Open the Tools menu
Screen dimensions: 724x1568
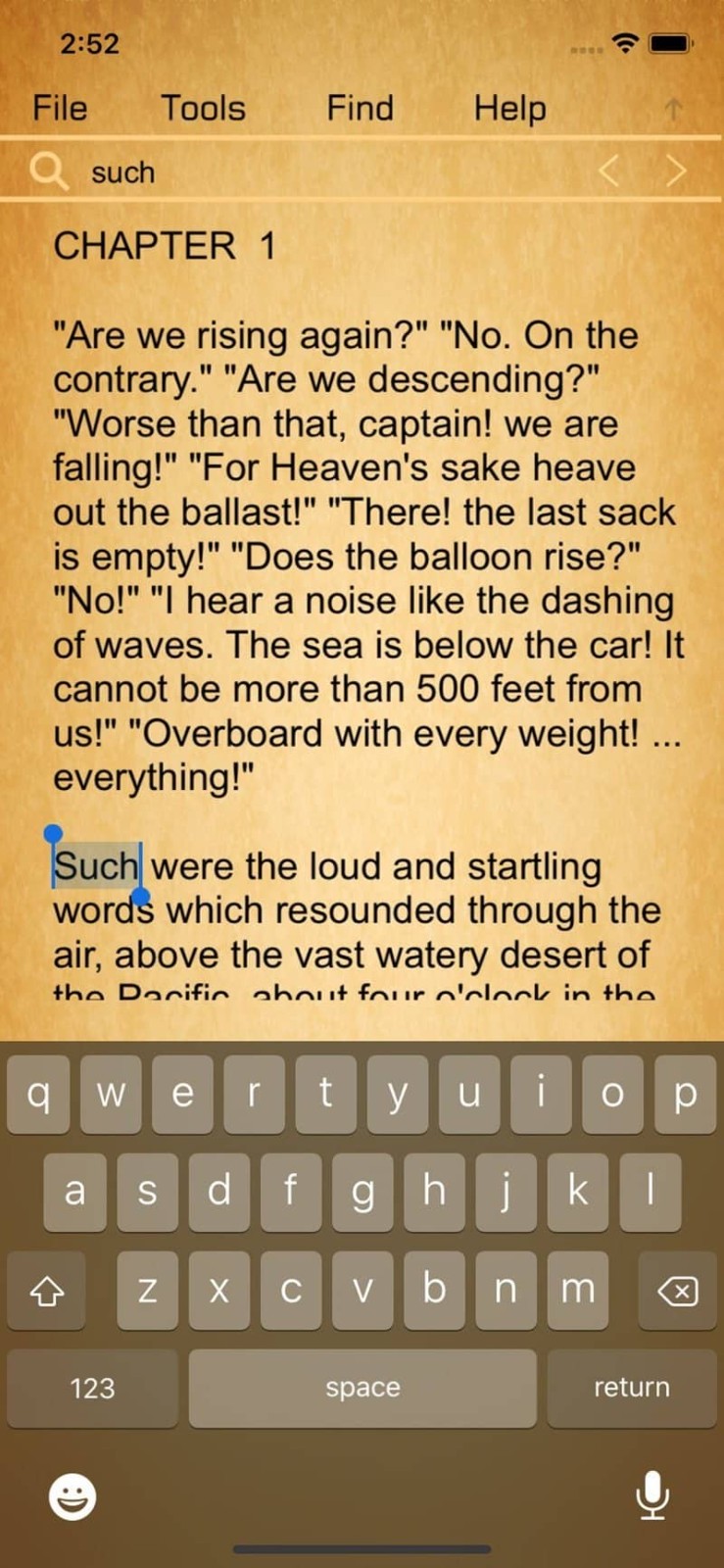pyautogui.click(x=203, y=108)
